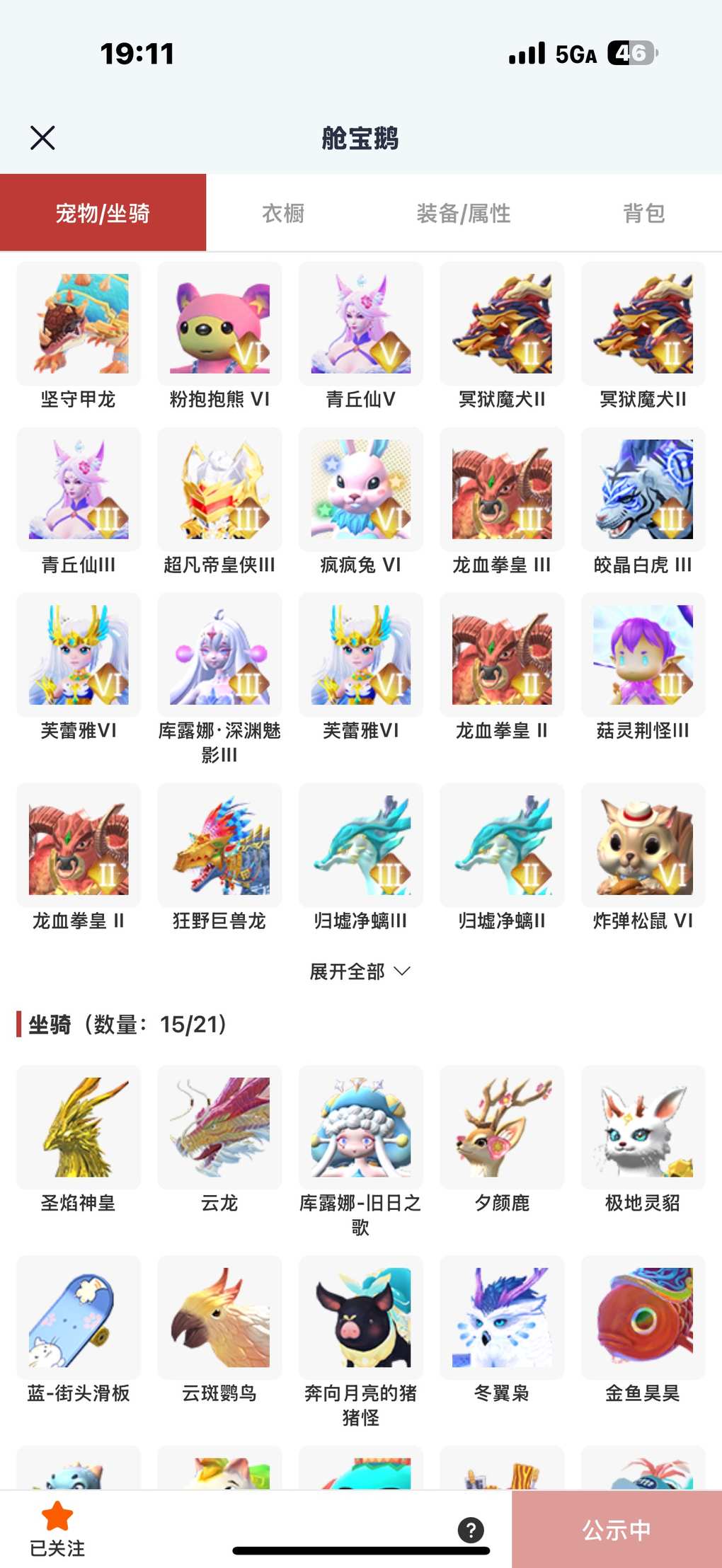This screenshot has height=1568, width=722.
Task: View the 狂野巨兽龙 pet
Action: coord(219,846)
